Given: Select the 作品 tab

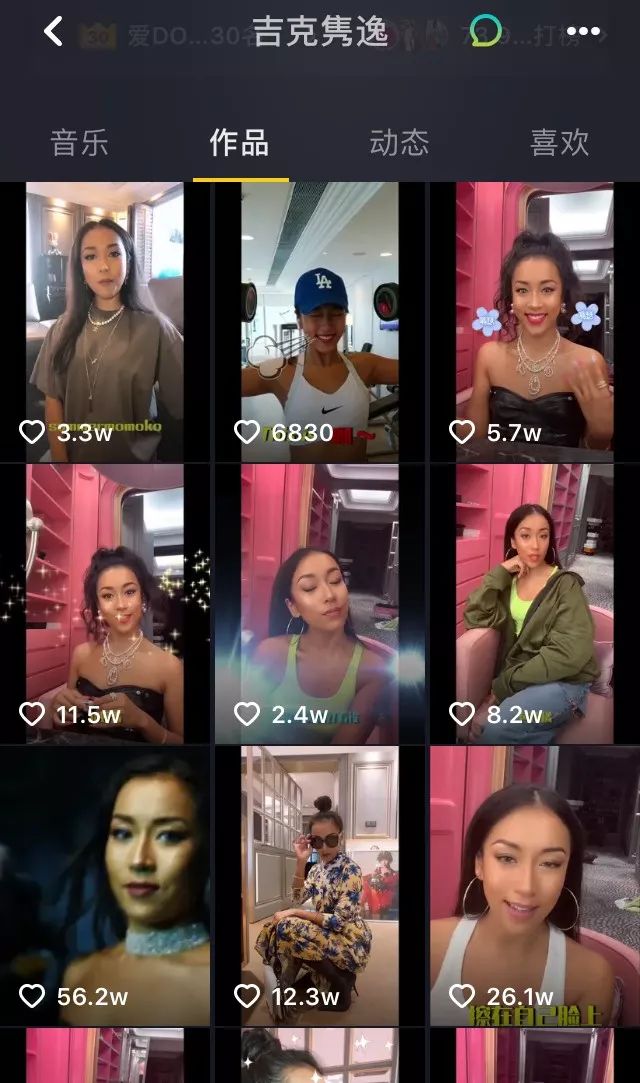Looking at the screenshot, I should 239,142.
